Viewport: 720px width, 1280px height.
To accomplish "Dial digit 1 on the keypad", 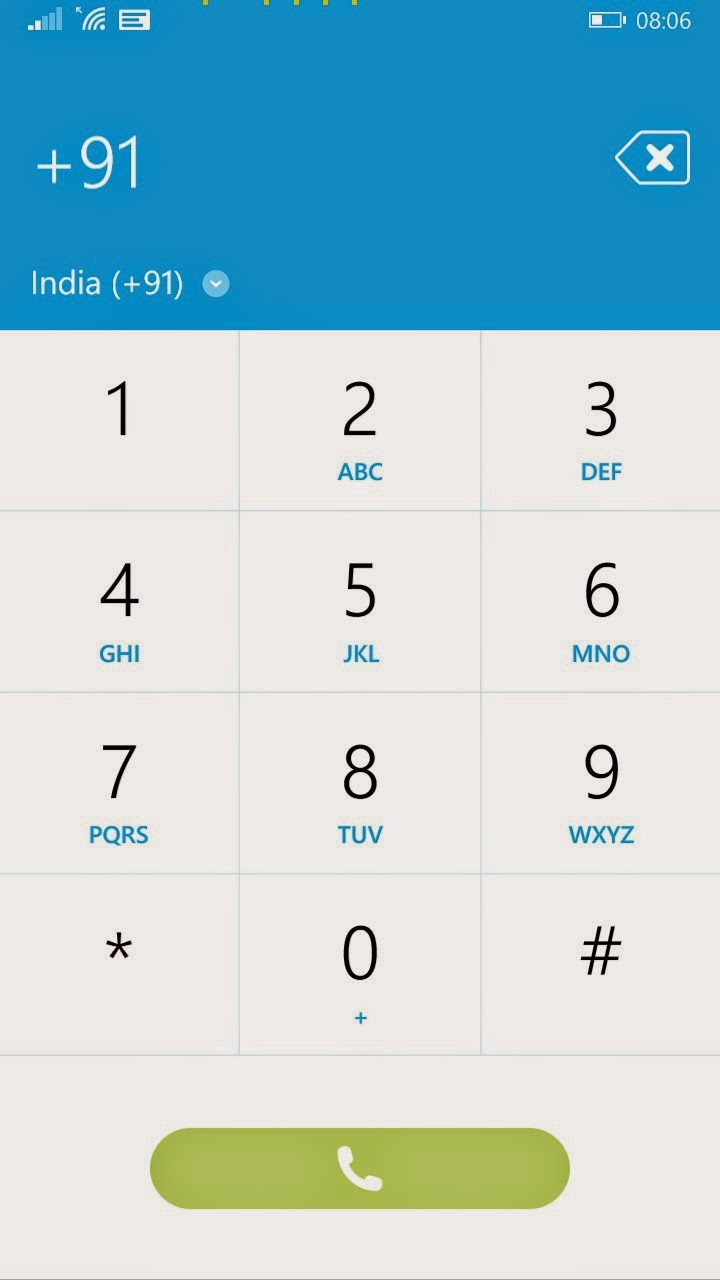I will [119, 421].
